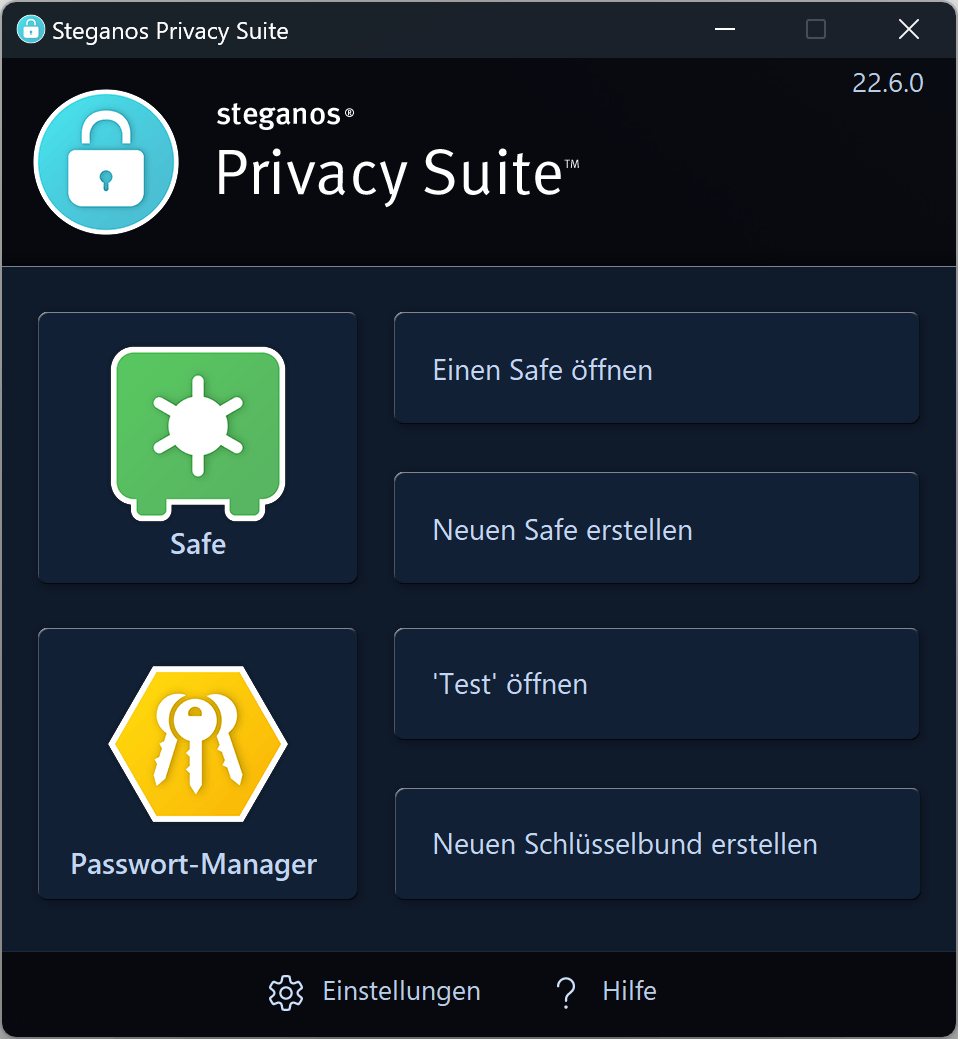The height and width of the screenshot is (1039, 958).
Task: Click the Hilfe text label
Action: tap(628, 991)
